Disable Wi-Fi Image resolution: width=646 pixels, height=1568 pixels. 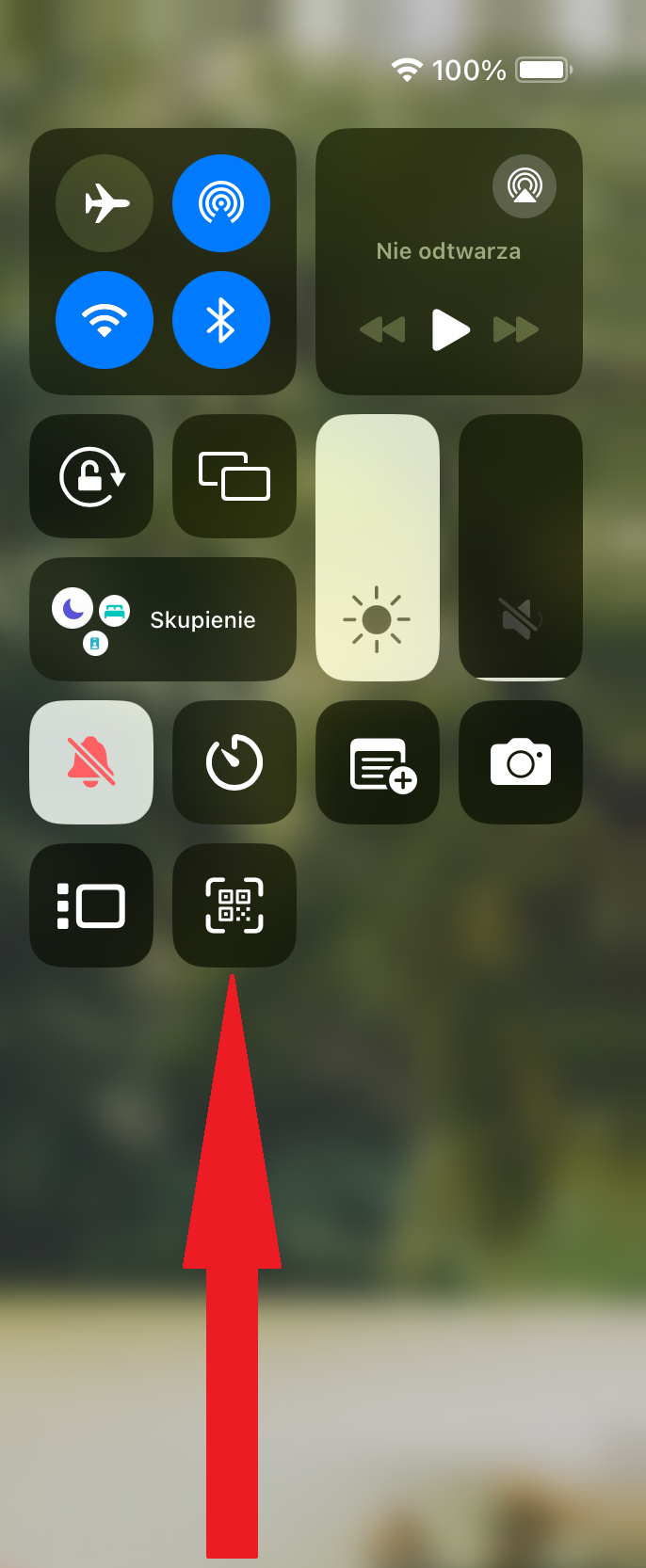pyautogui.click(x=105, y=320)
